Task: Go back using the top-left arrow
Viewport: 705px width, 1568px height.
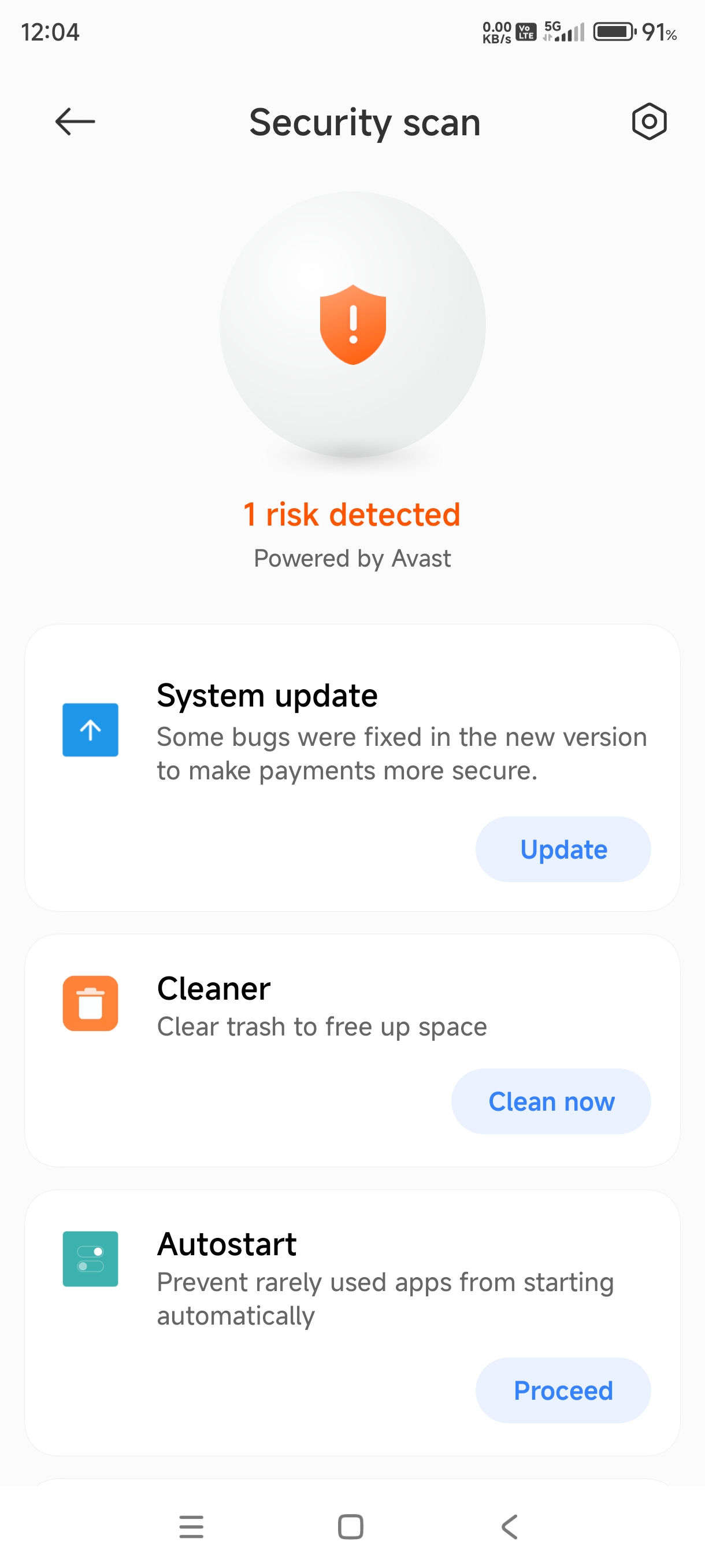Action: pos(75,122)
